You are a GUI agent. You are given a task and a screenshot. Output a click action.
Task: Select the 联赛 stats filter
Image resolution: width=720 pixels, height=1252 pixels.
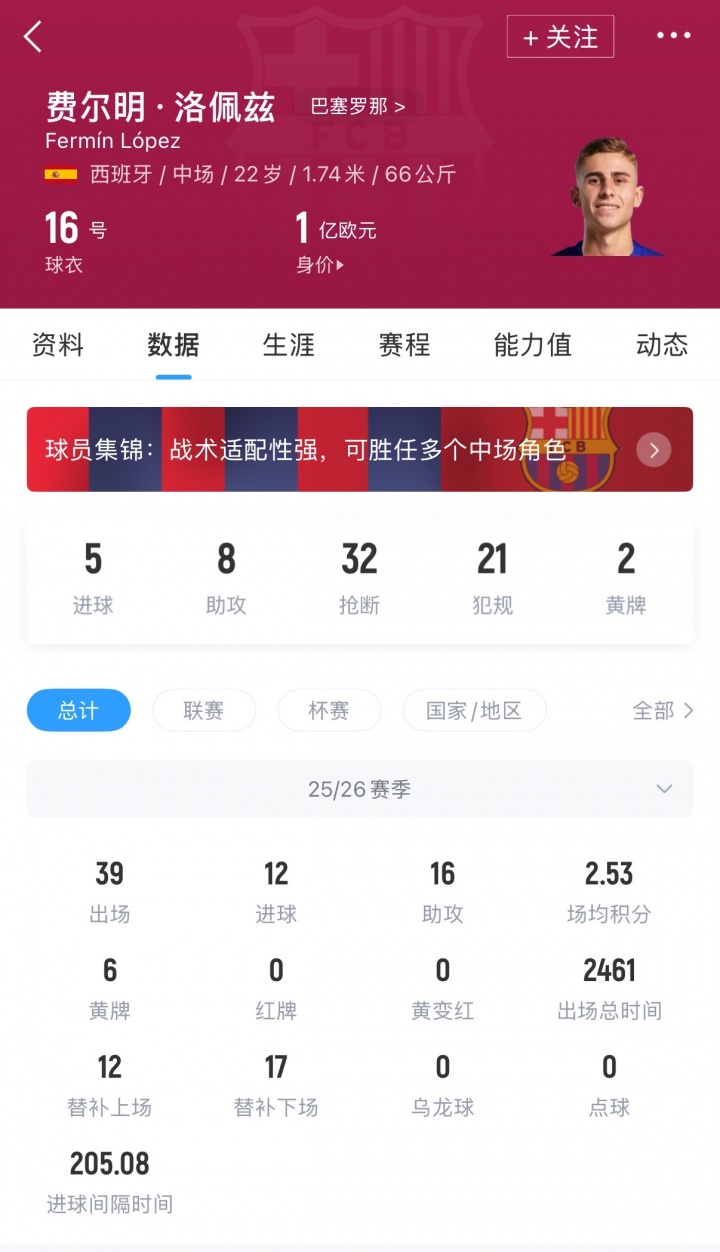(x=204, y=710)
